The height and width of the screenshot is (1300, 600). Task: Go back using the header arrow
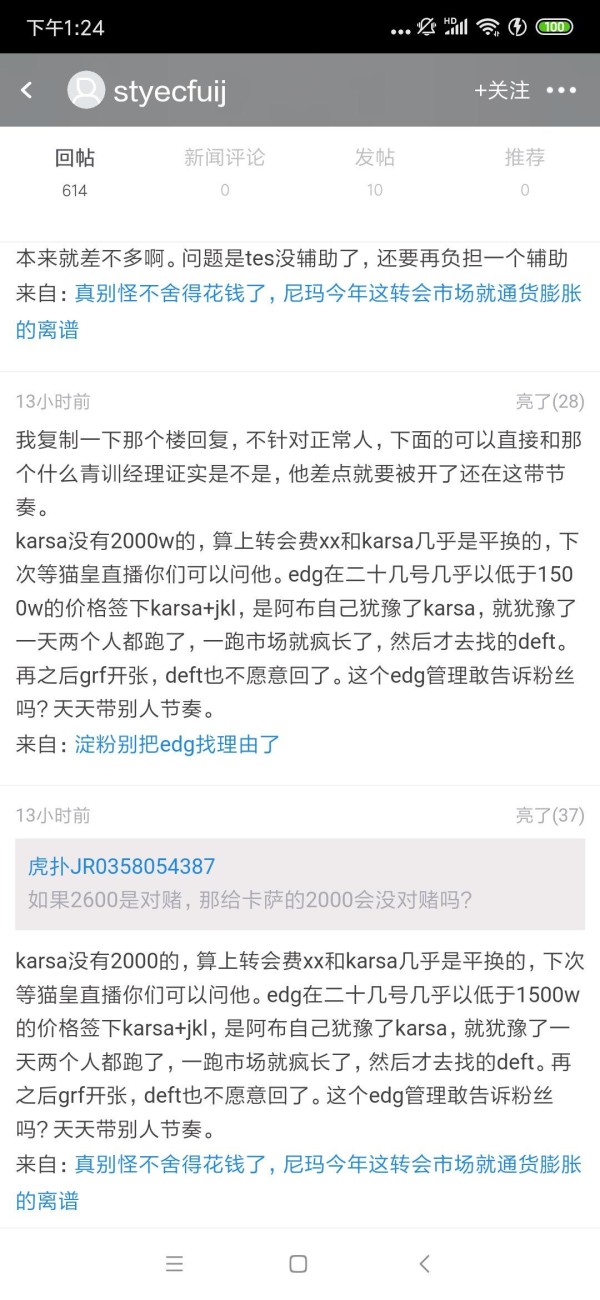[27, 90]
